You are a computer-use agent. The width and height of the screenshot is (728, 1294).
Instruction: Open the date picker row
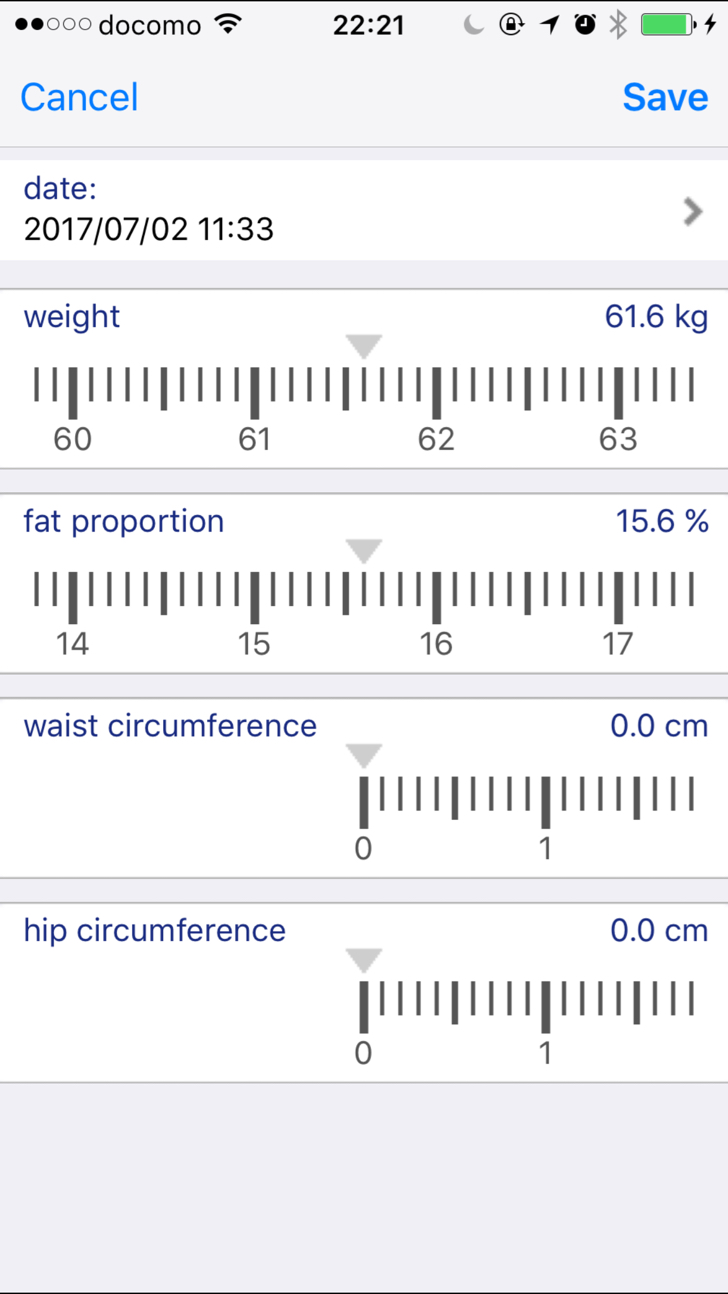pyautogui.click(x=364, y=210)
